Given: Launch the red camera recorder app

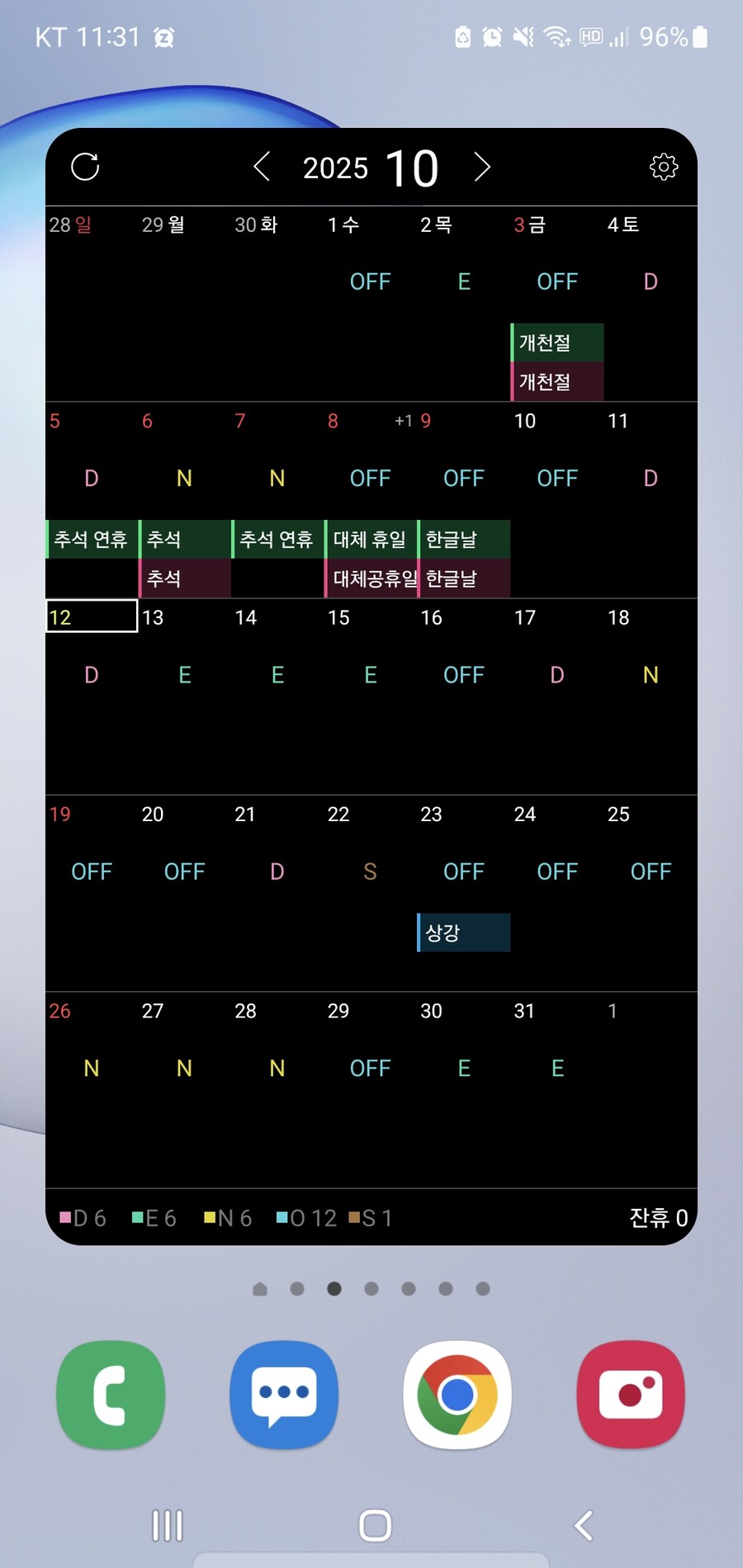Looking at the screenshot, I should click(x=631, y=1395).
